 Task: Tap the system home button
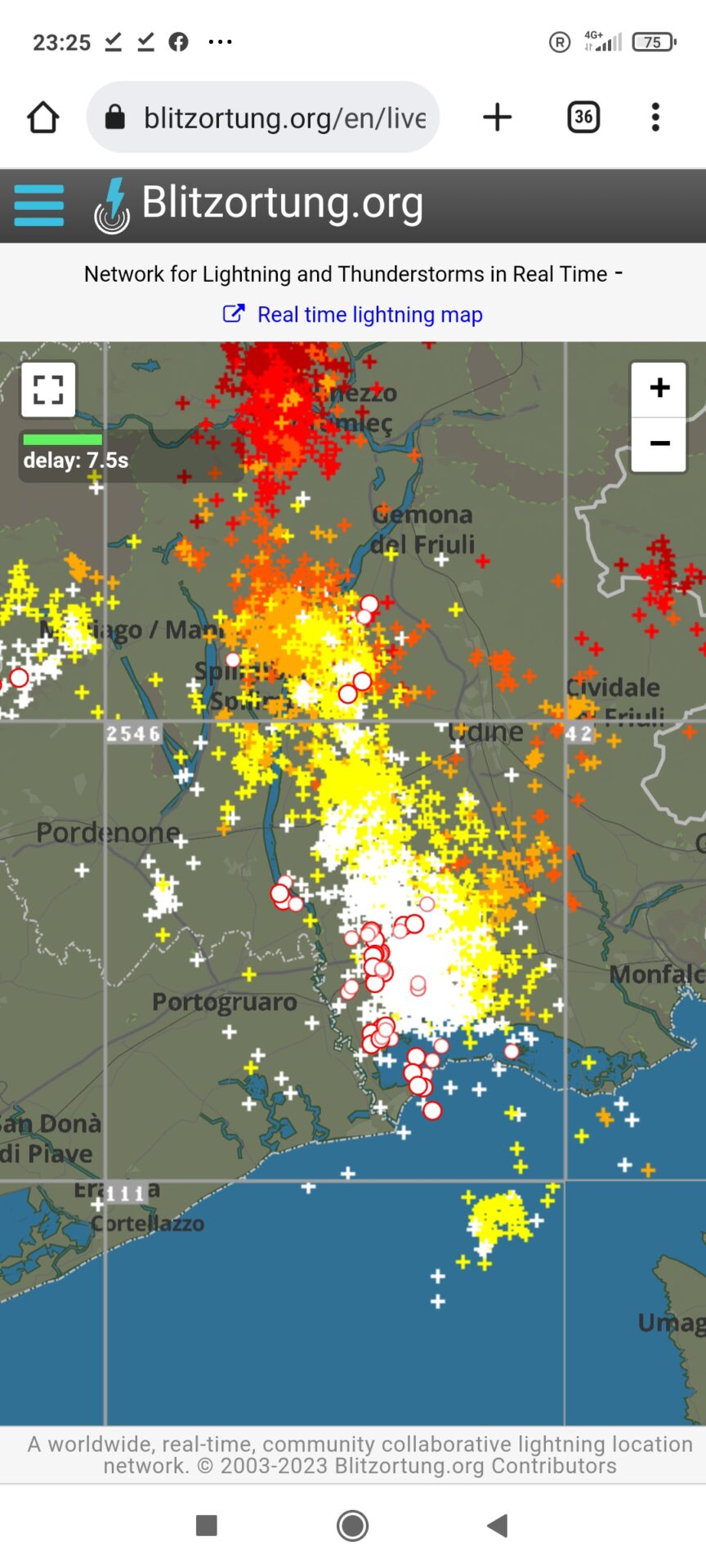353,1526
